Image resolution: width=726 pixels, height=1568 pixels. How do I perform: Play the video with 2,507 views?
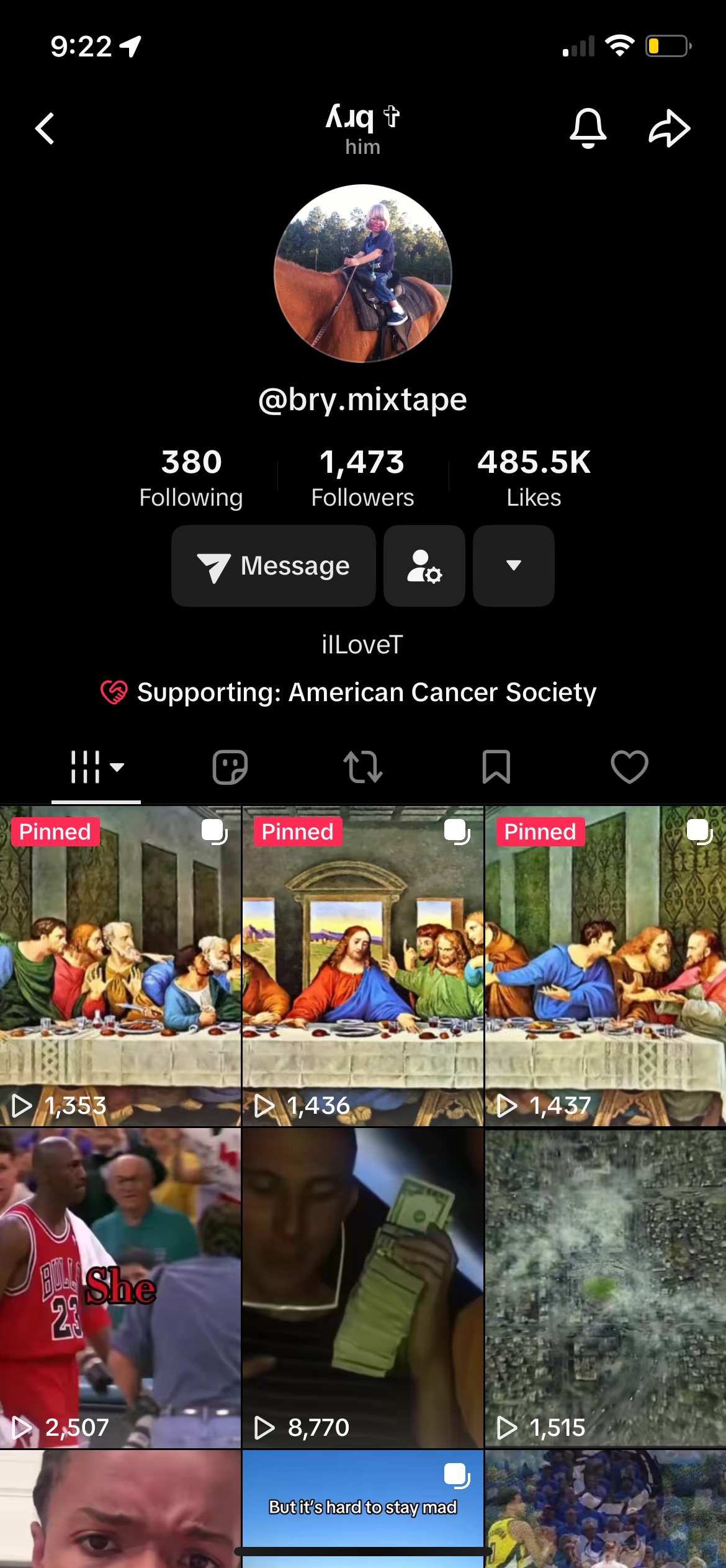120,1288
